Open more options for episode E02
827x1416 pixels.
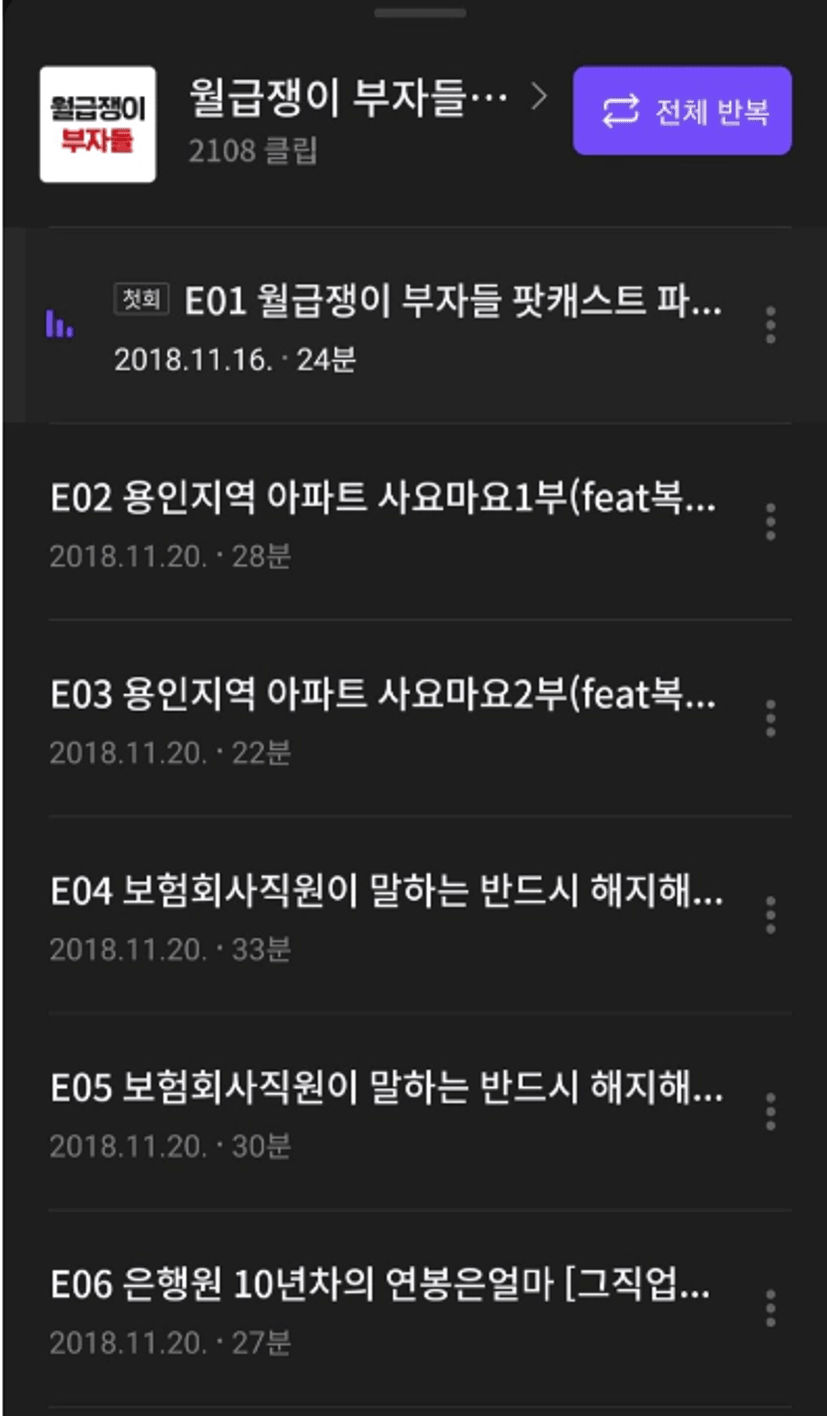coord(770,522)
